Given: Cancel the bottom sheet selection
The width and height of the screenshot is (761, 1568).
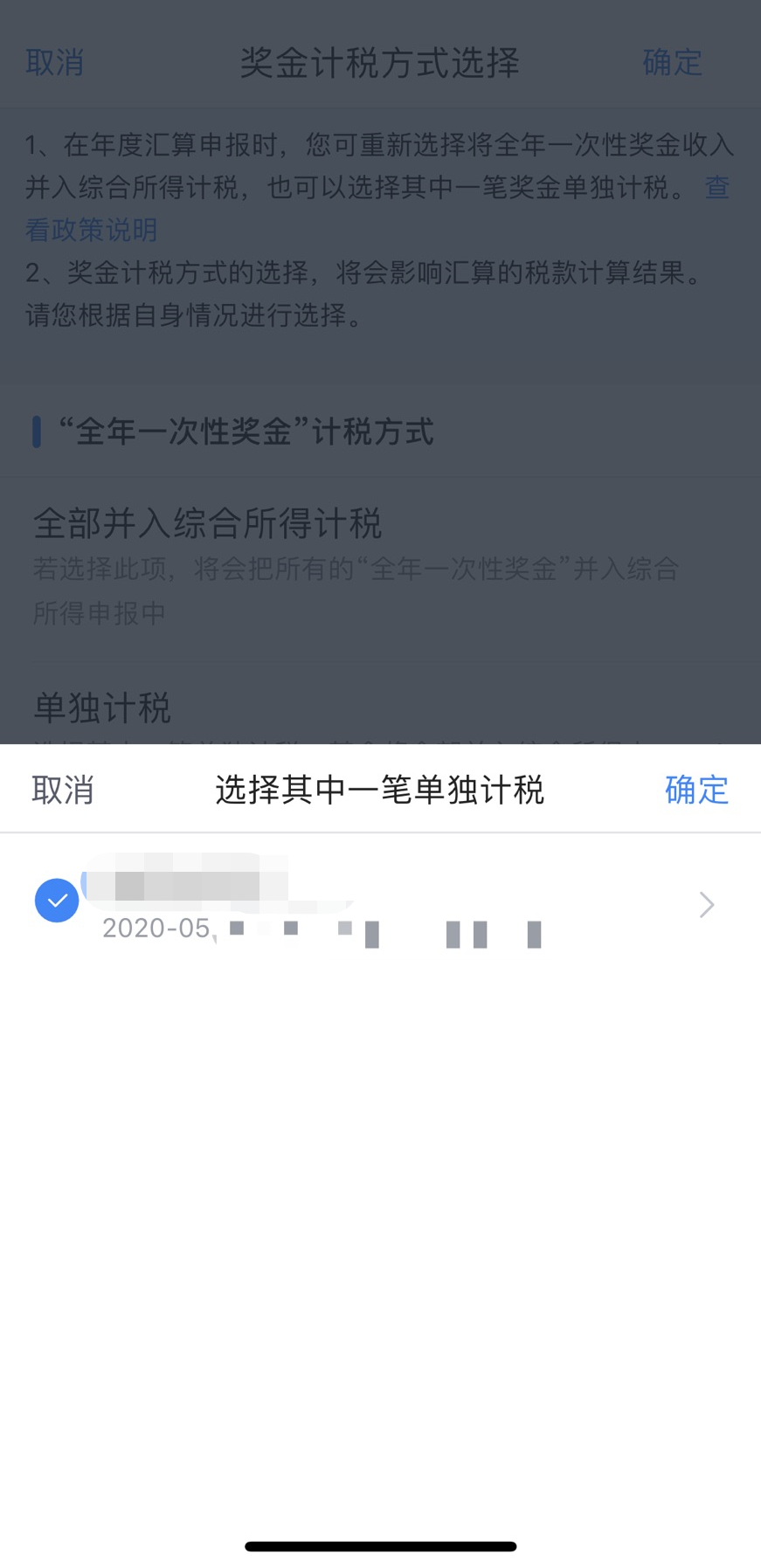Looking at the screenshot, I should 63,790.
